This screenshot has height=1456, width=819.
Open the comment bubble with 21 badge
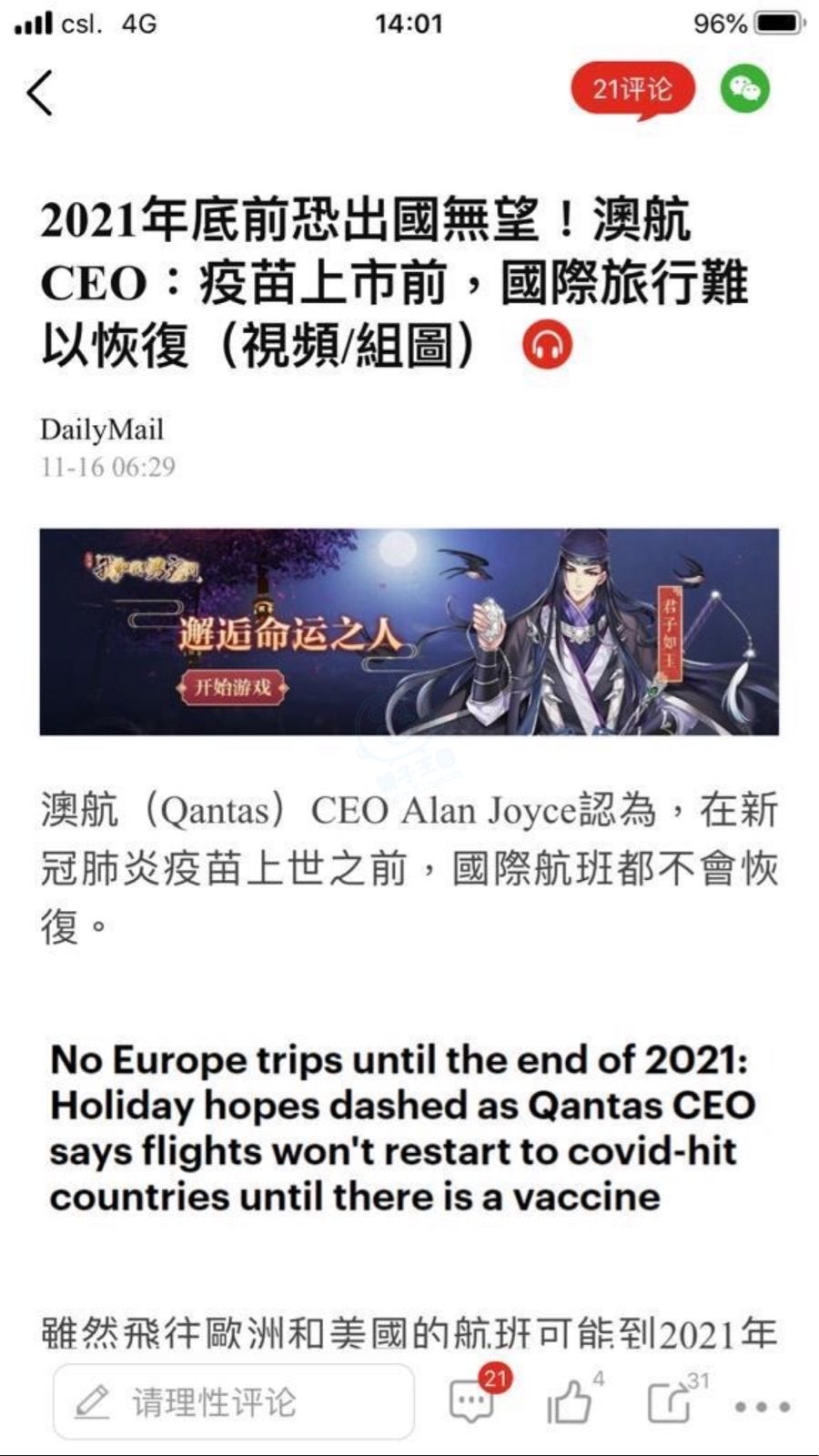[473, 1402]
